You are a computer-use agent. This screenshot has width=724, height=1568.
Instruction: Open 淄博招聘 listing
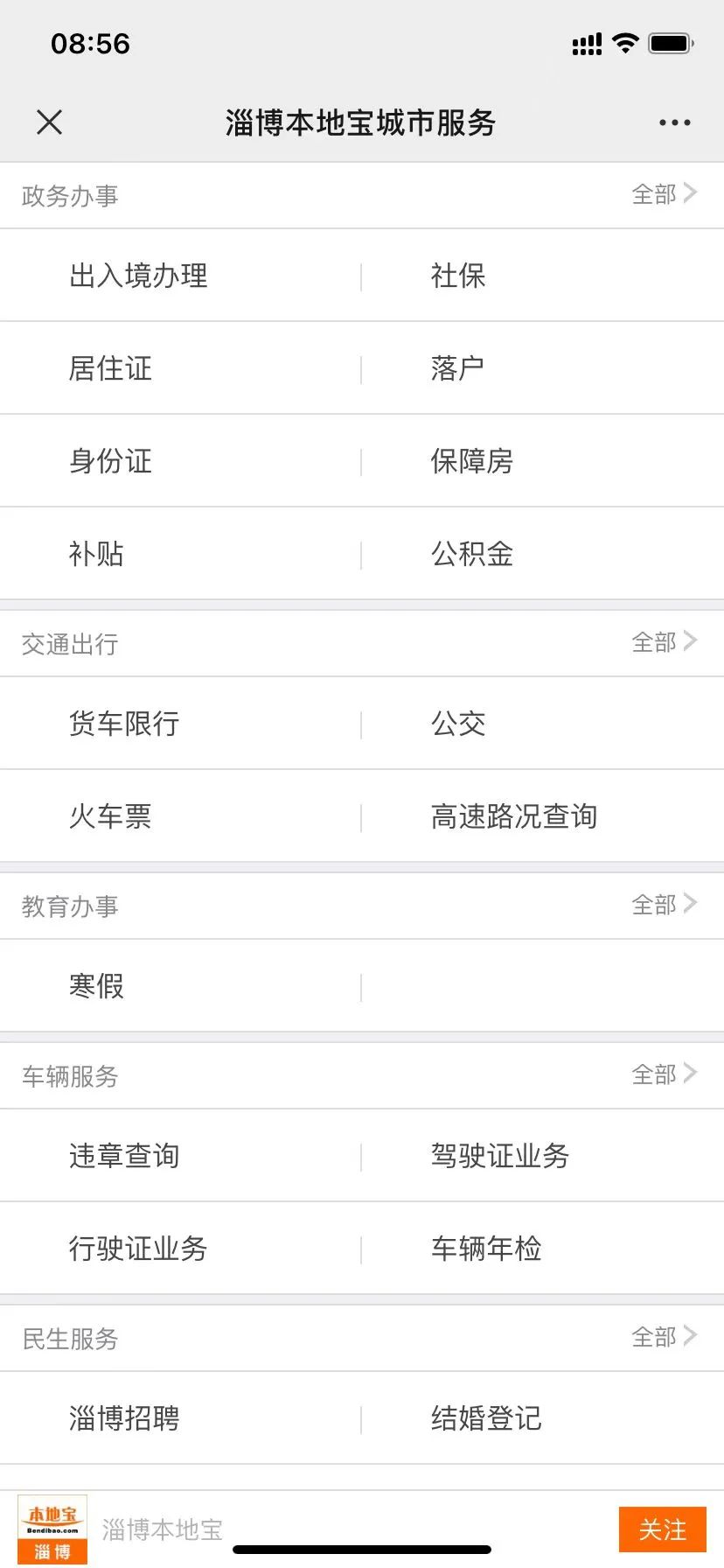(124, 1418)
